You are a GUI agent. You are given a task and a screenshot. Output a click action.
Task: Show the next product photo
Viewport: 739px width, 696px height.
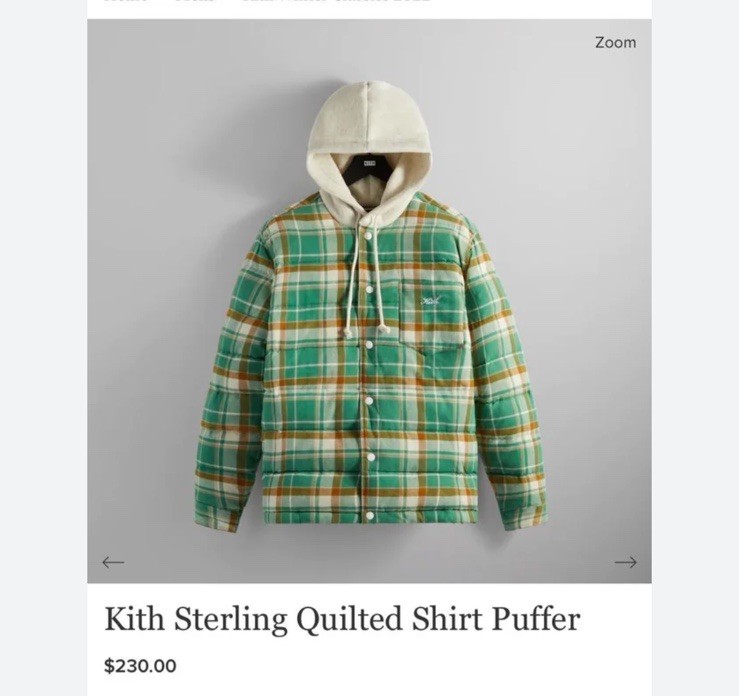click(625, 562)
